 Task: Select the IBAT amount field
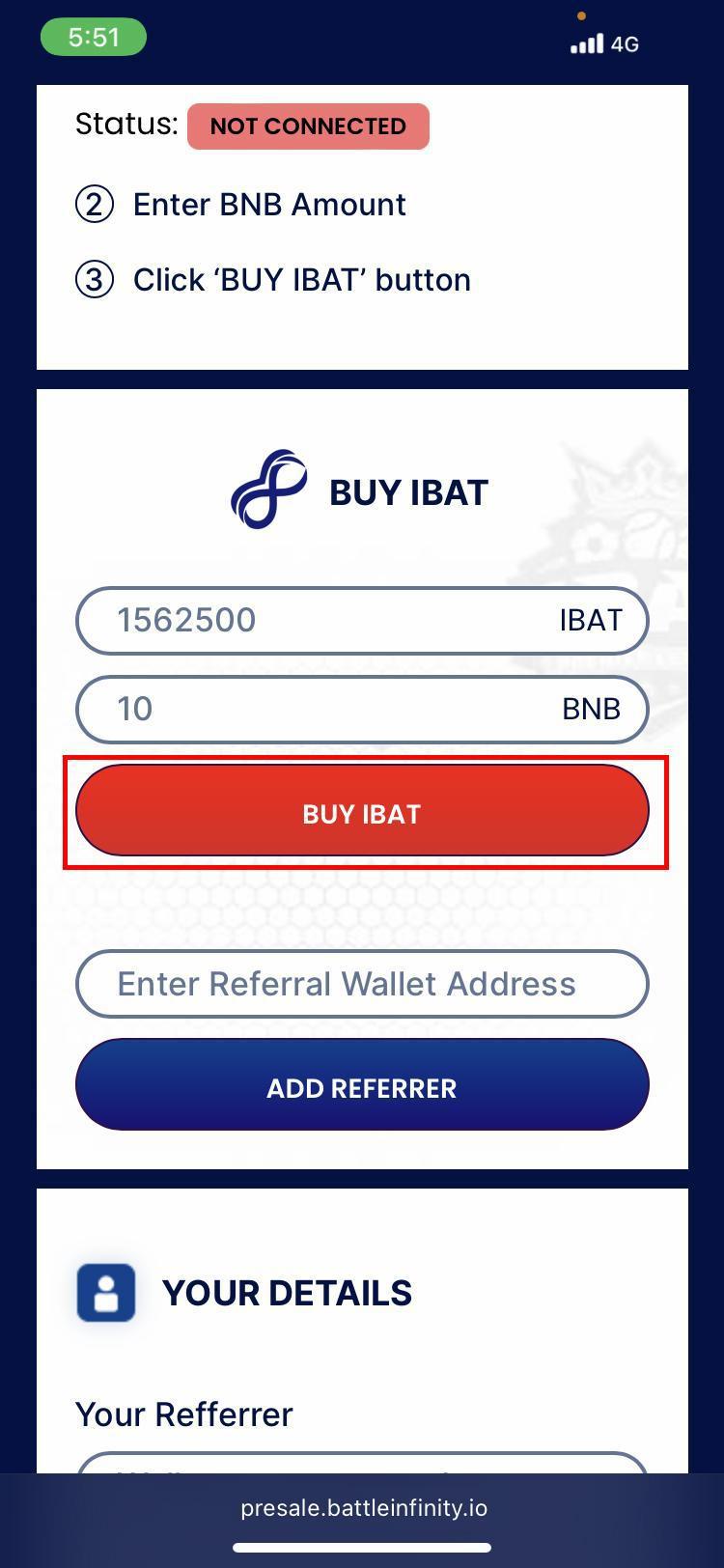tap(362, 620)
